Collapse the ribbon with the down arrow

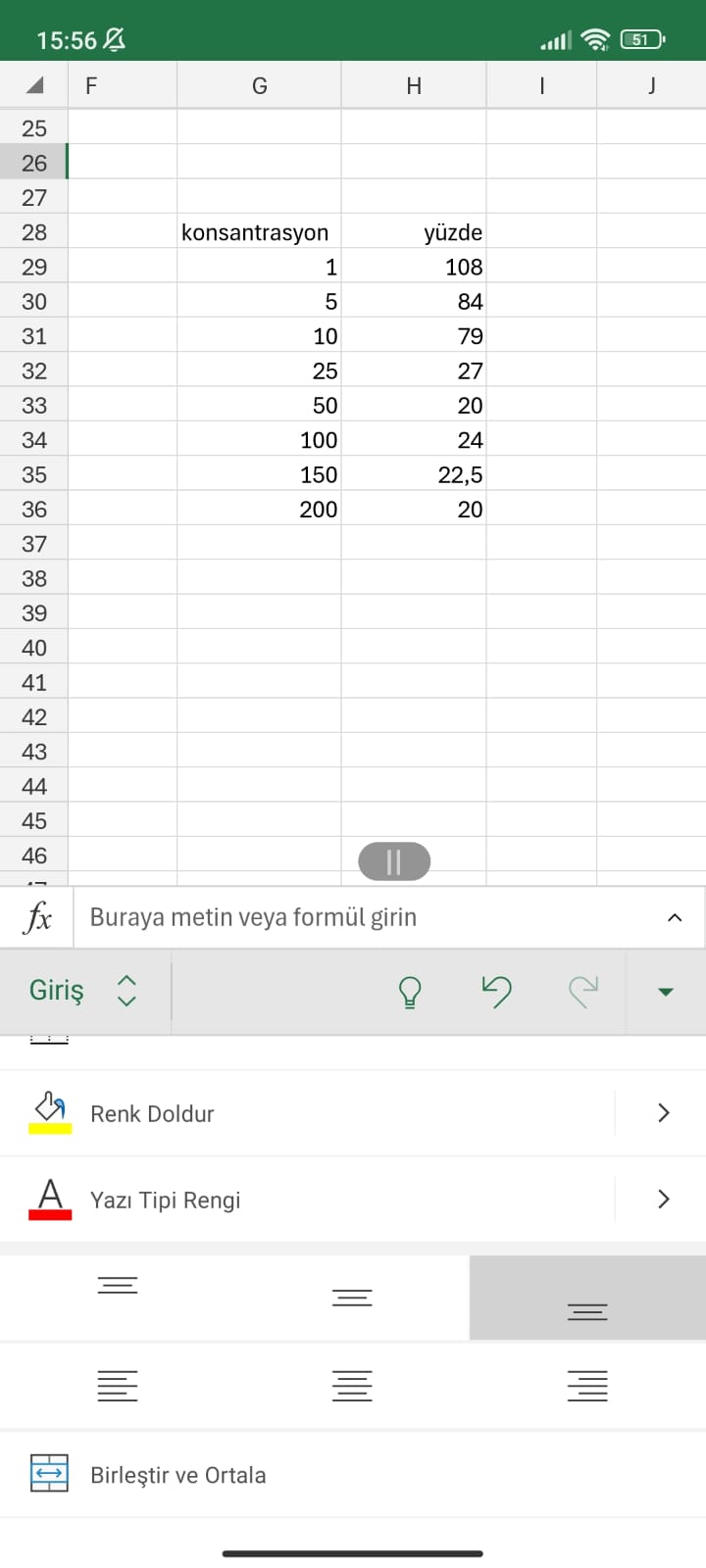point(666,992)
